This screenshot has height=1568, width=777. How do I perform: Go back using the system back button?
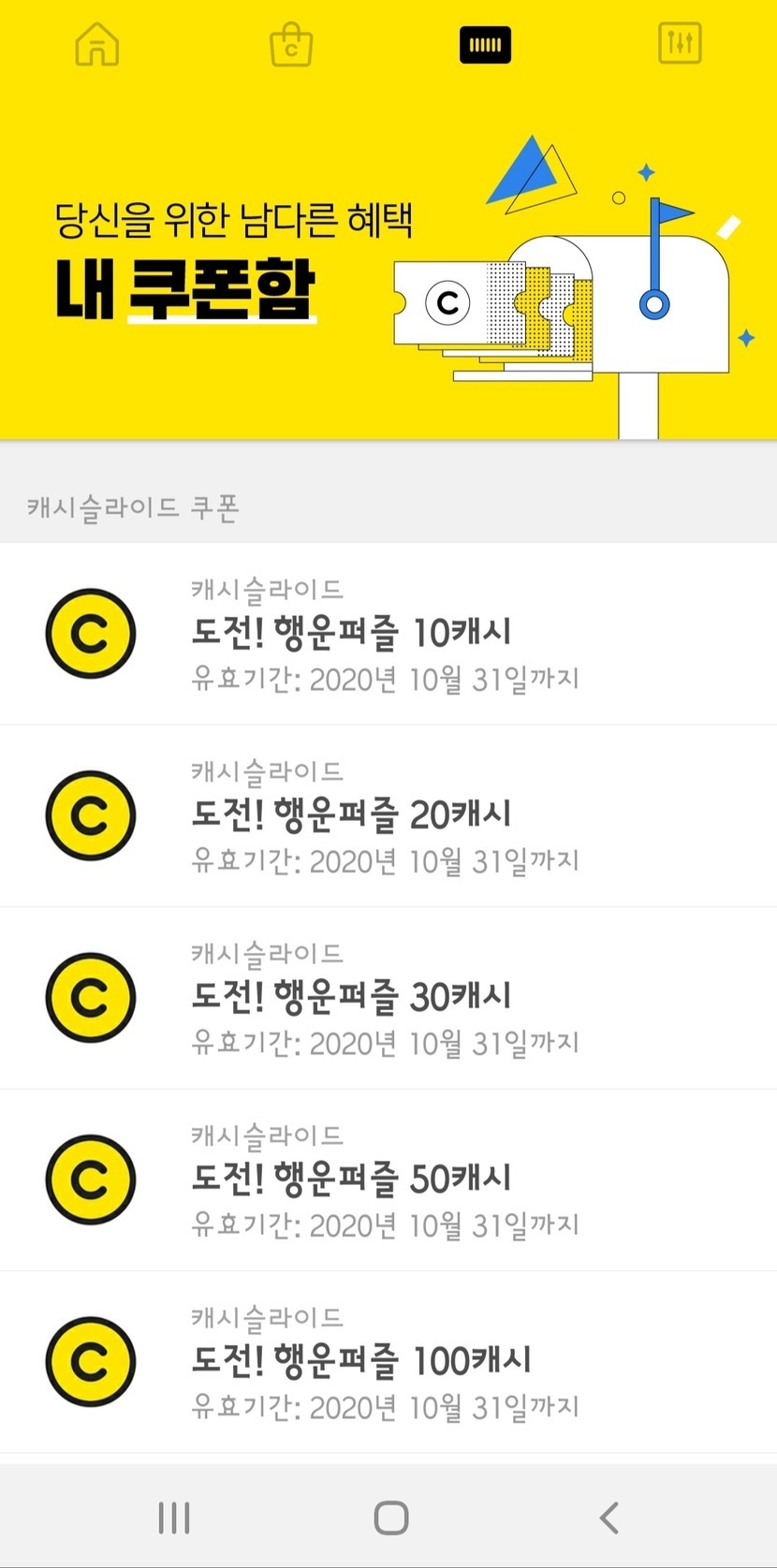tap(609, 1517)
